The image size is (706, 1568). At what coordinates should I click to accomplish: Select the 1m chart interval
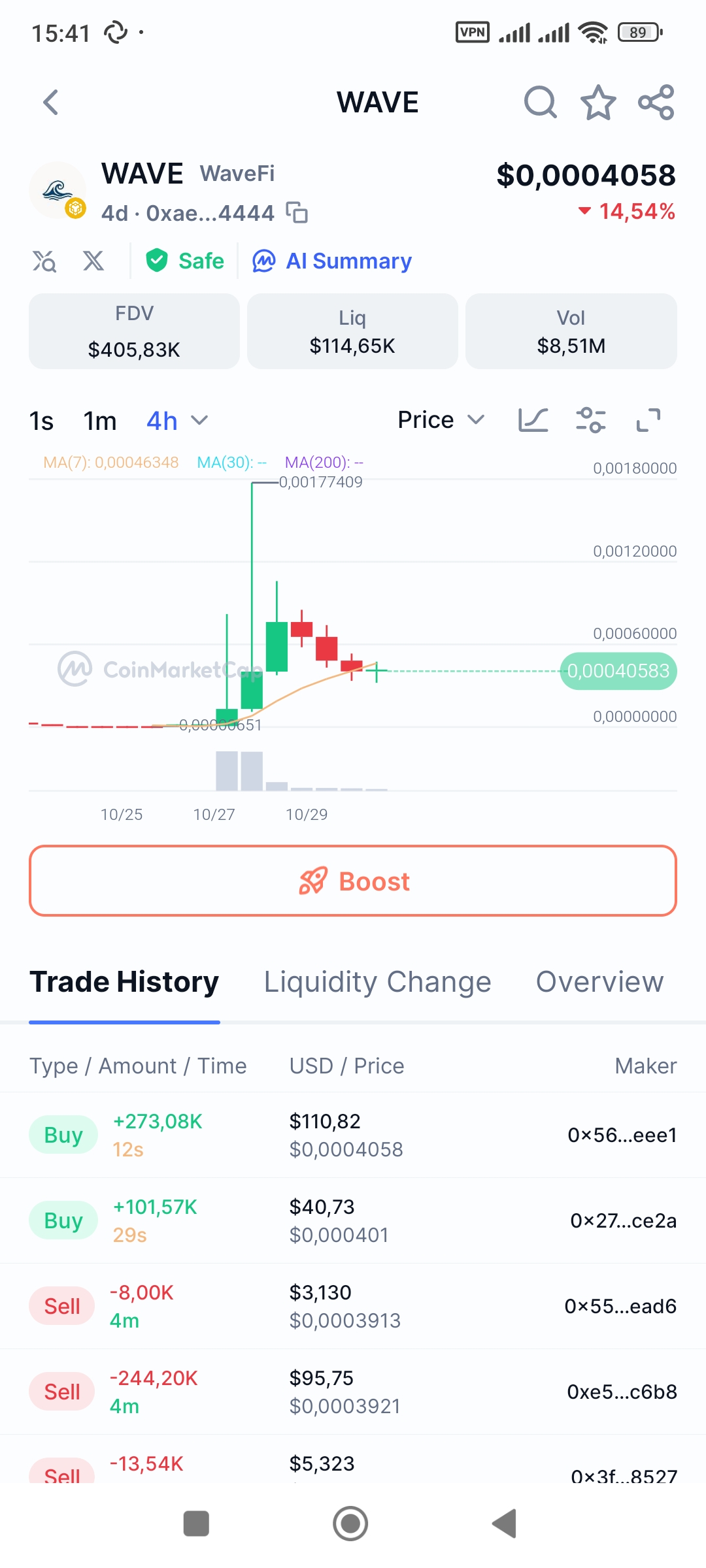[99, 421]
